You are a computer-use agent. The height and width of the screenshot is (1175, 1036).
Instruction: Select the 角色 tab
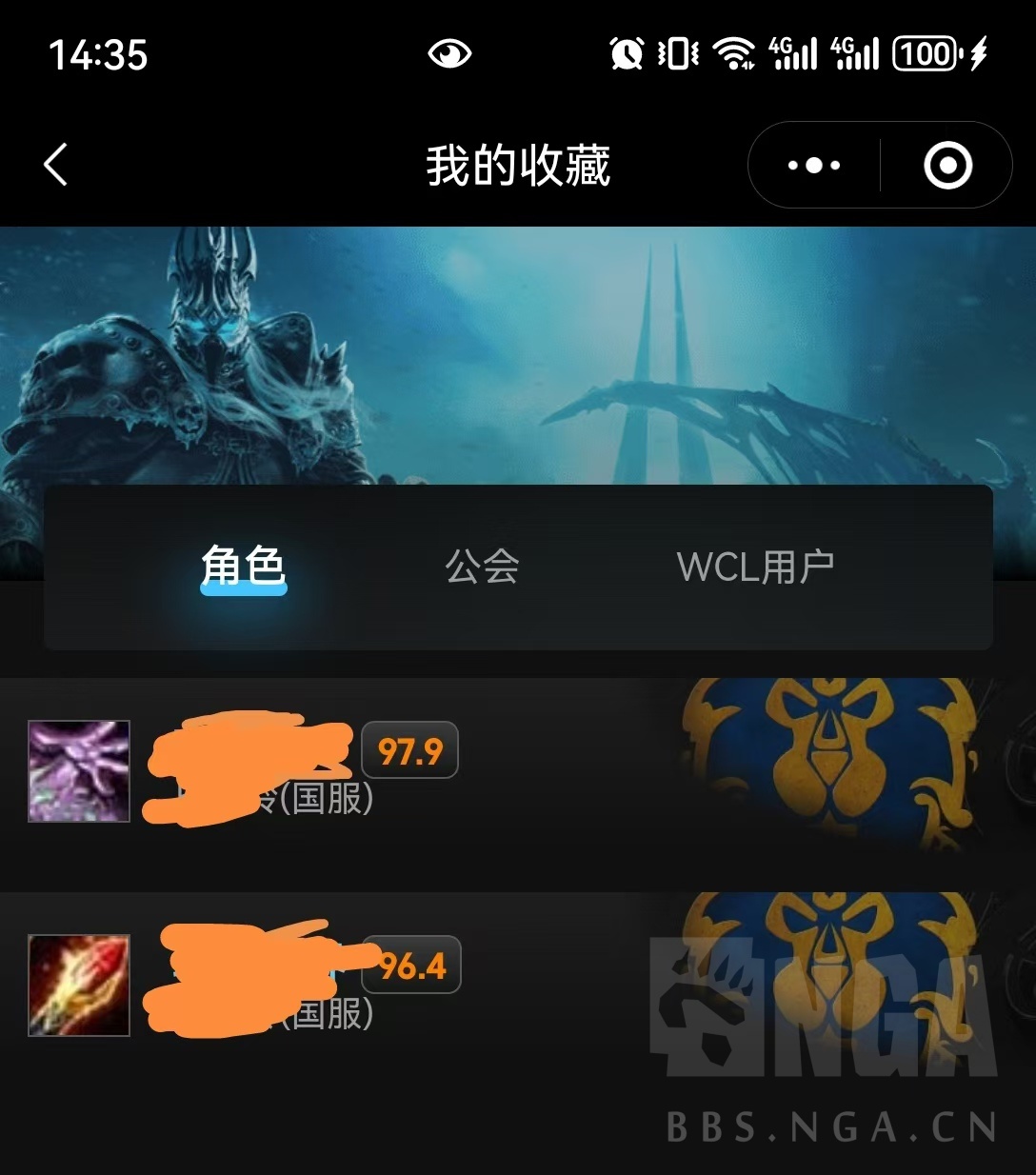(244, 567)
